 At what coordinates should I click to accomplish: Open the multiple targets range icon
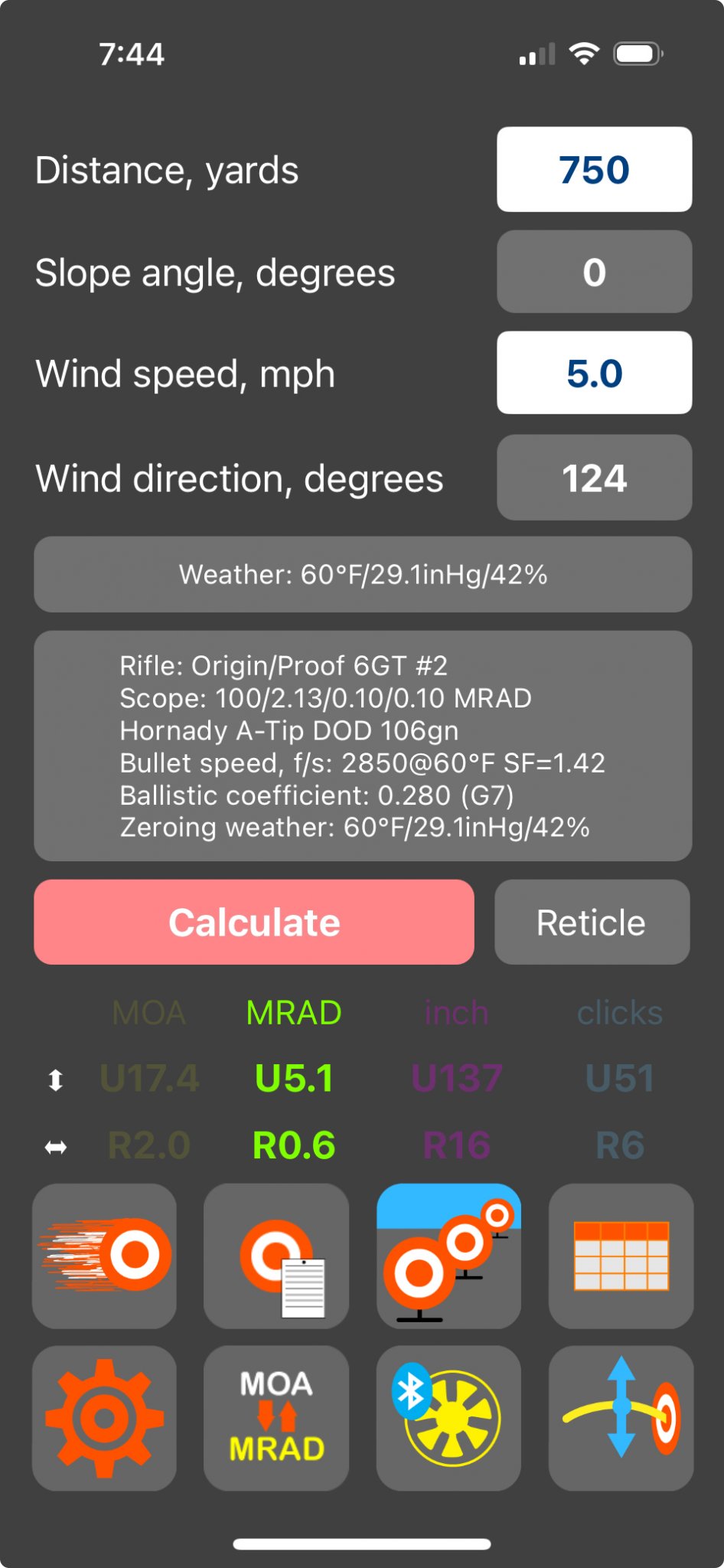(448, 1256)
